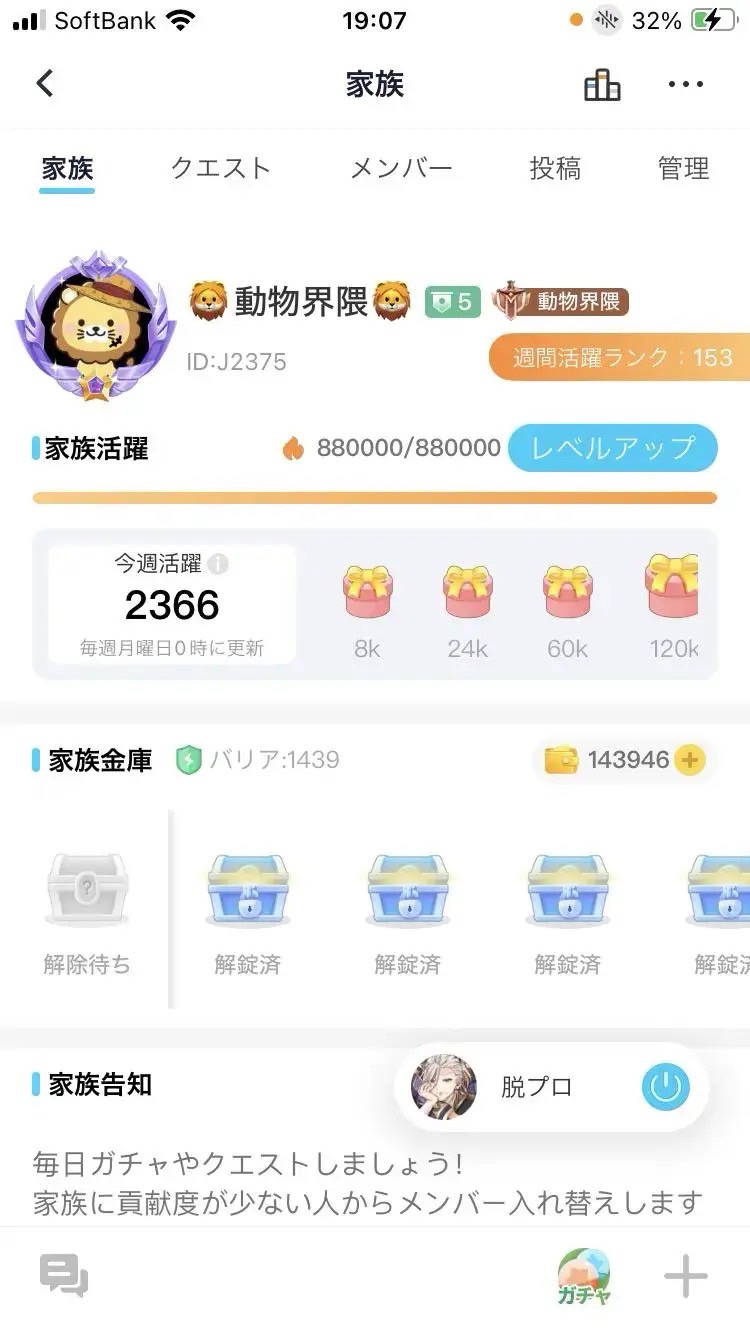Add coins with the plus button

pos(689,760)
